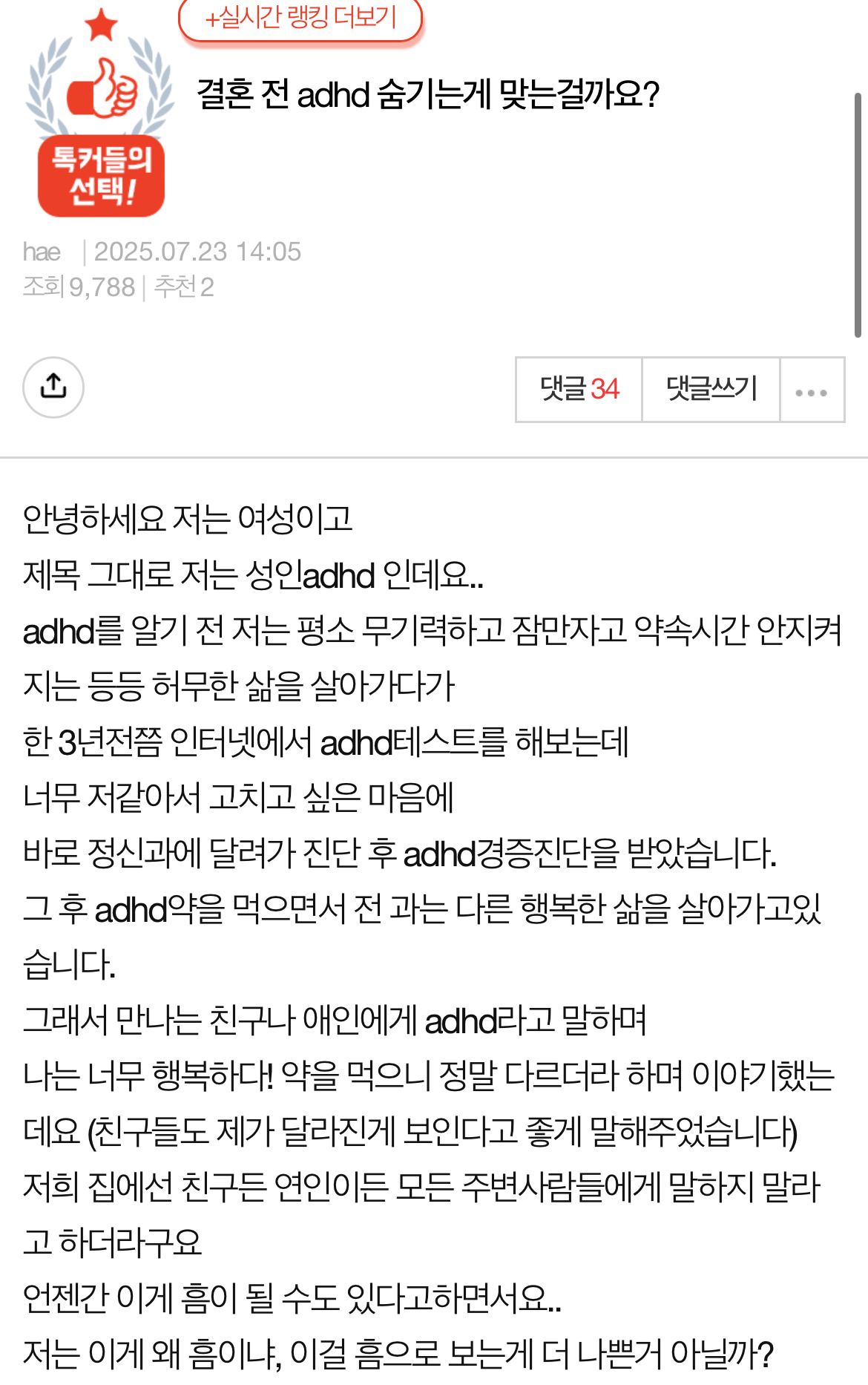The image size is (868, 1385).
Task: Open the real-time ranking more button
Action: (x=300, y=18)
